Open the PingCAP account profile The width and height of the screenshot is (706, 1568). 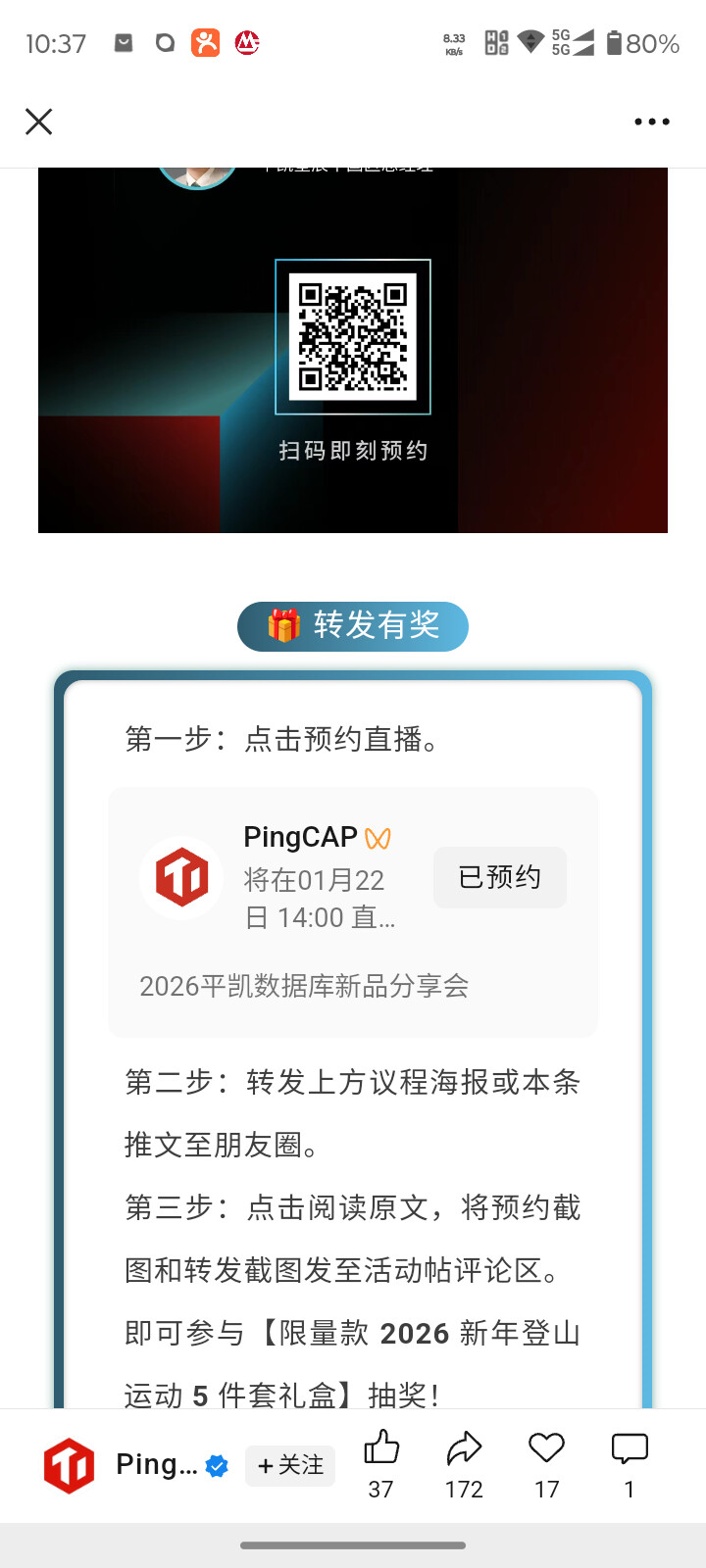[x=71, y=1465]
